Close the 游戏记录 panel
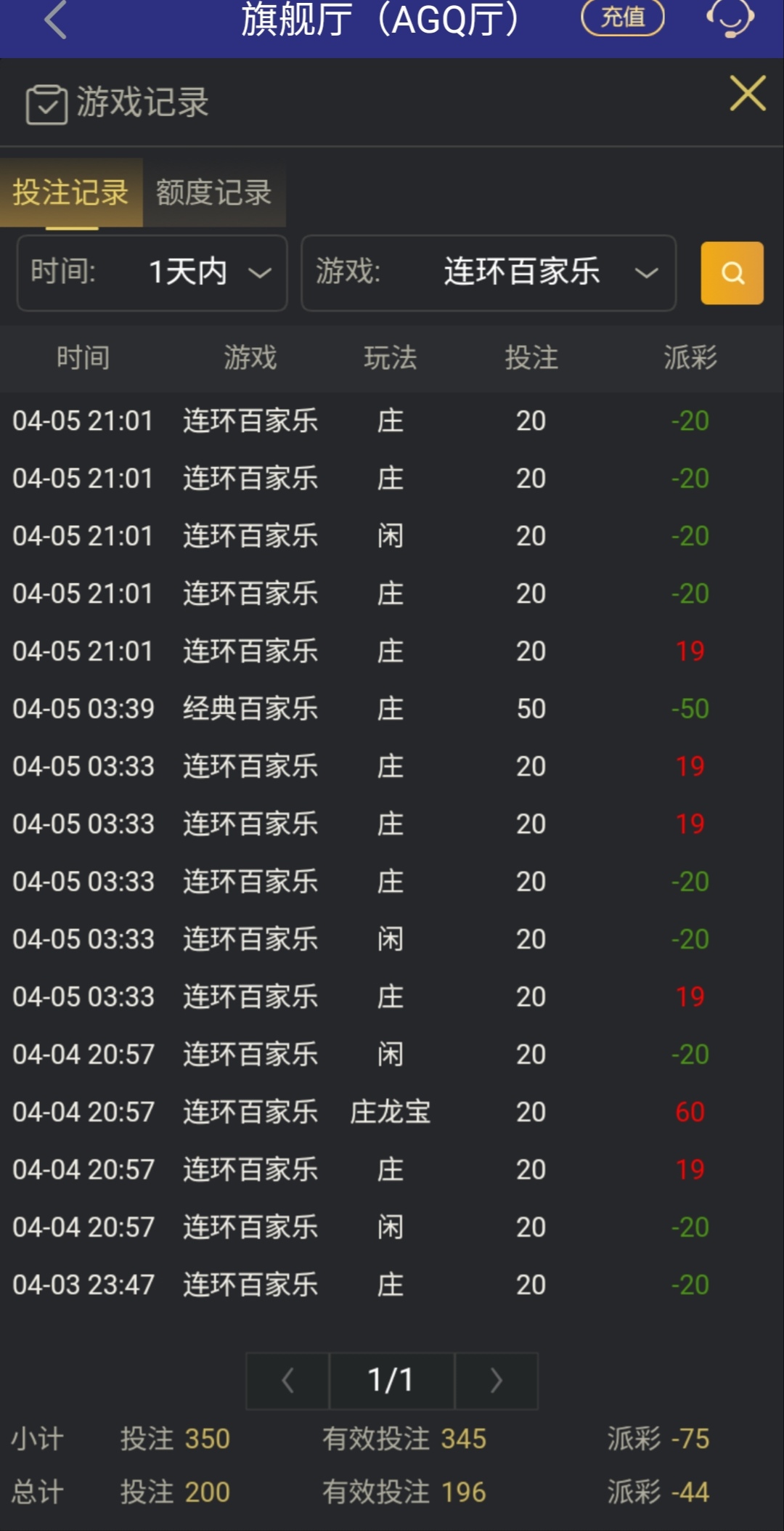The image size is (784, 1531). pos(747,94)
